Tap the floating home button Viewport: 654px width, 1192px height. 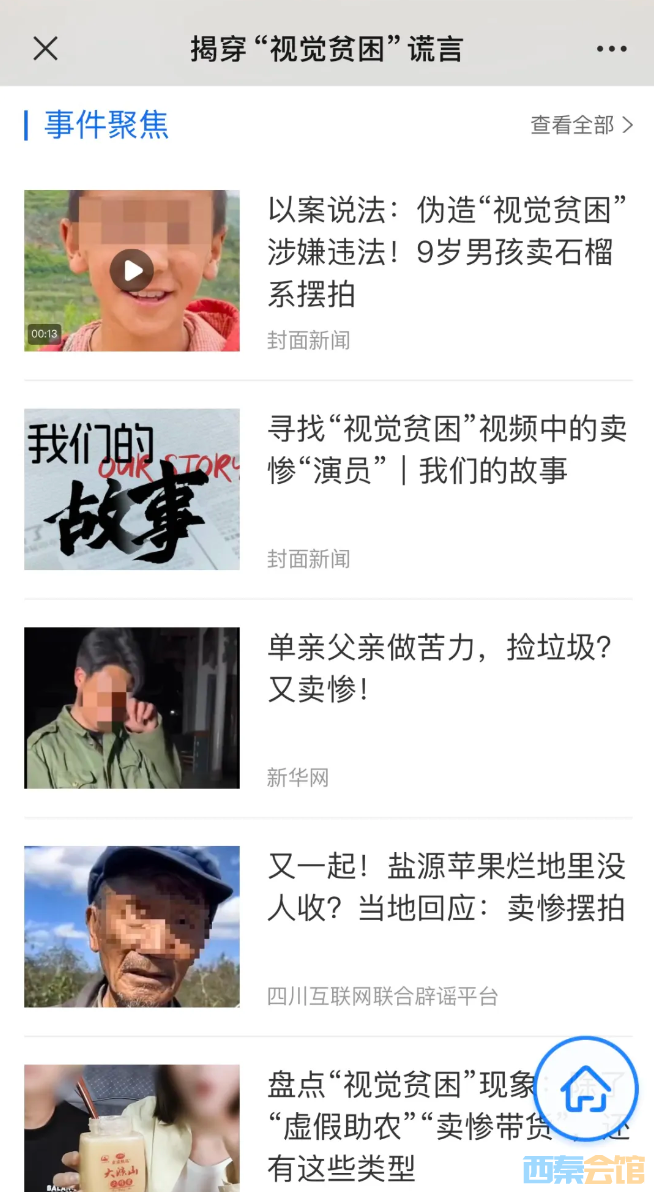(586, 1089)
